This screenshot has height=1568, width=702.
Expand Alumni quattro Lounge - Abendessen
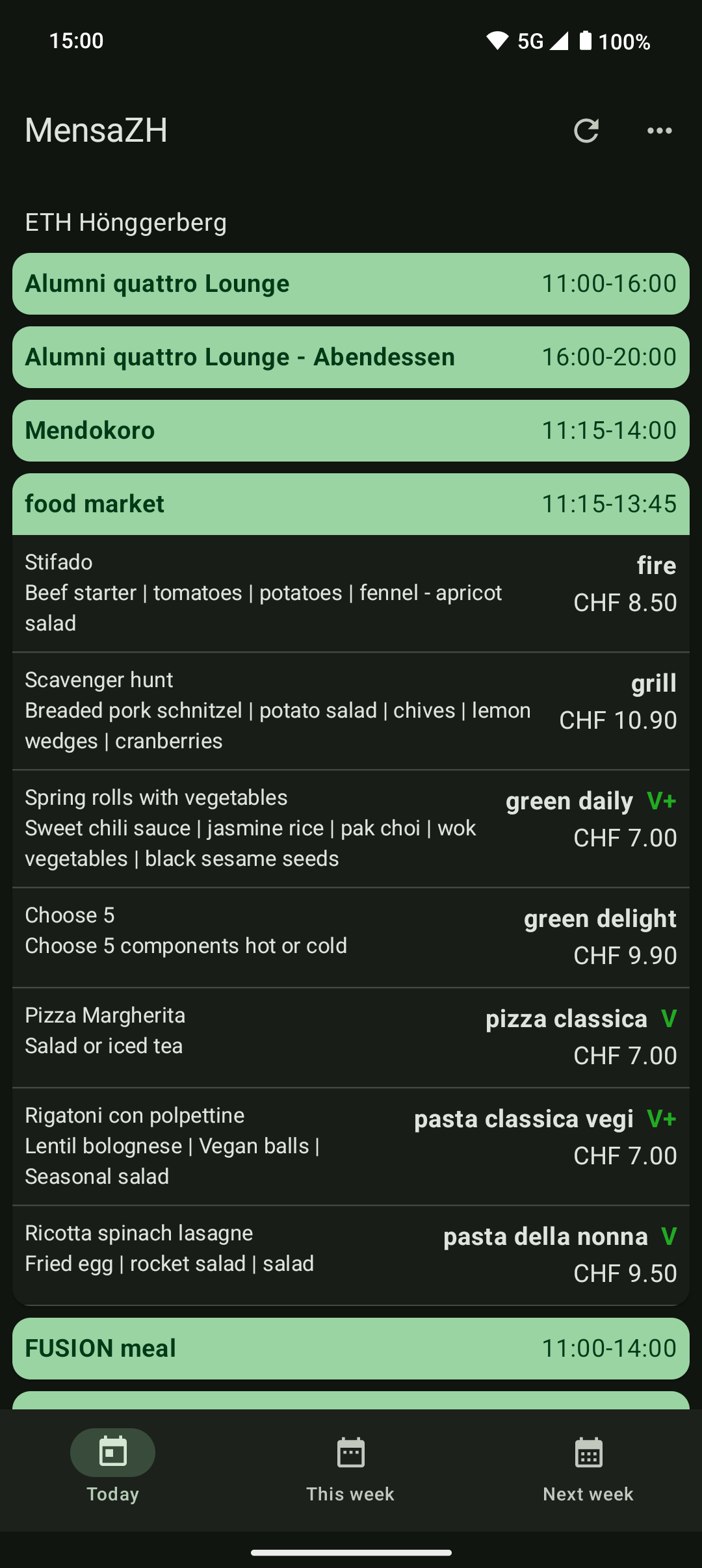coord(351,358)
